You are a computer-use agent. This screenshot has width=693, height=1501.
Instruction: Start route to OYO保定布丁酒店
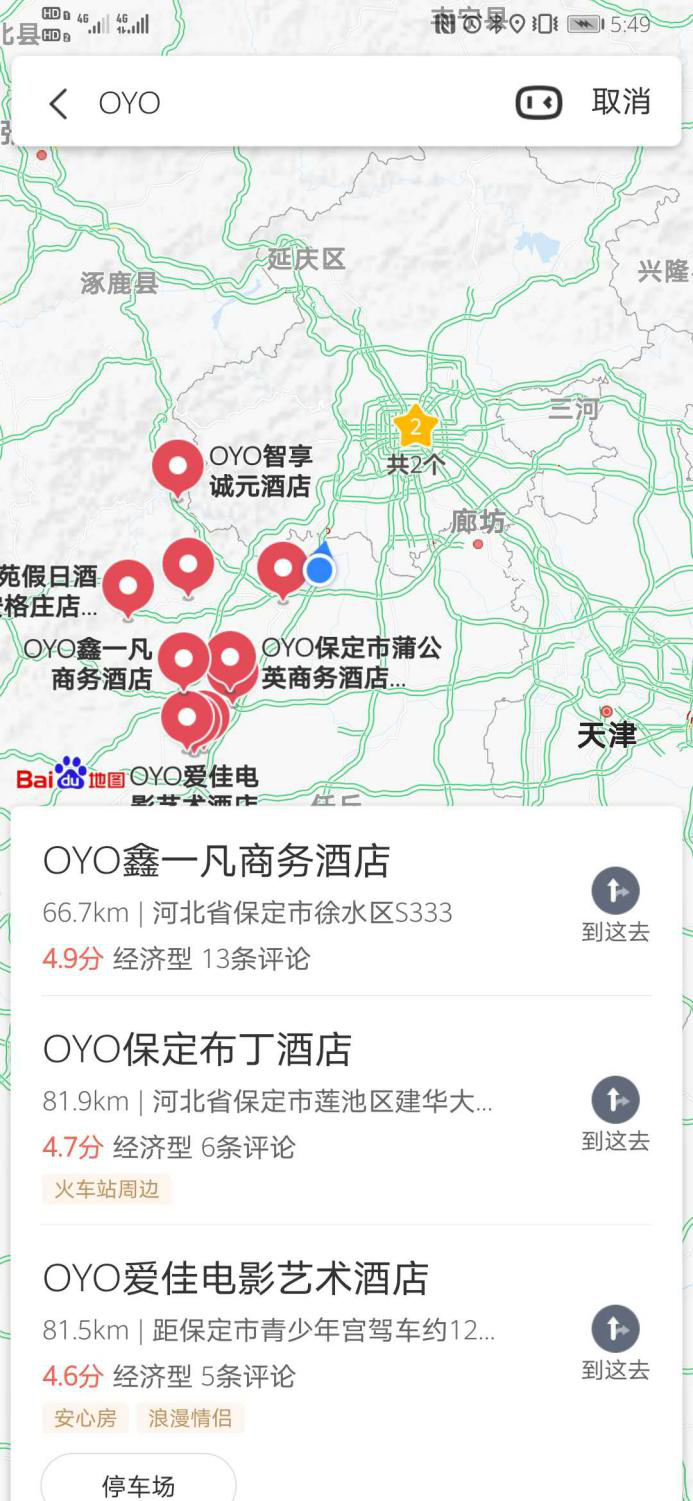[615, 1113]
